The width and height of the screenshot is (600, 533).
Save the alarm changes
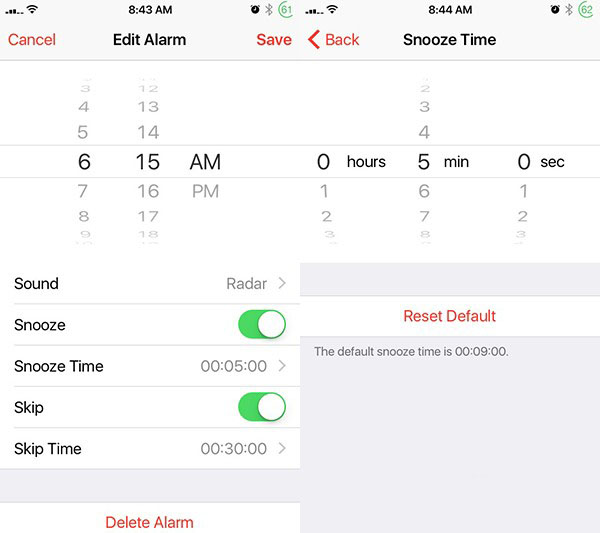(x=273, y=40)
